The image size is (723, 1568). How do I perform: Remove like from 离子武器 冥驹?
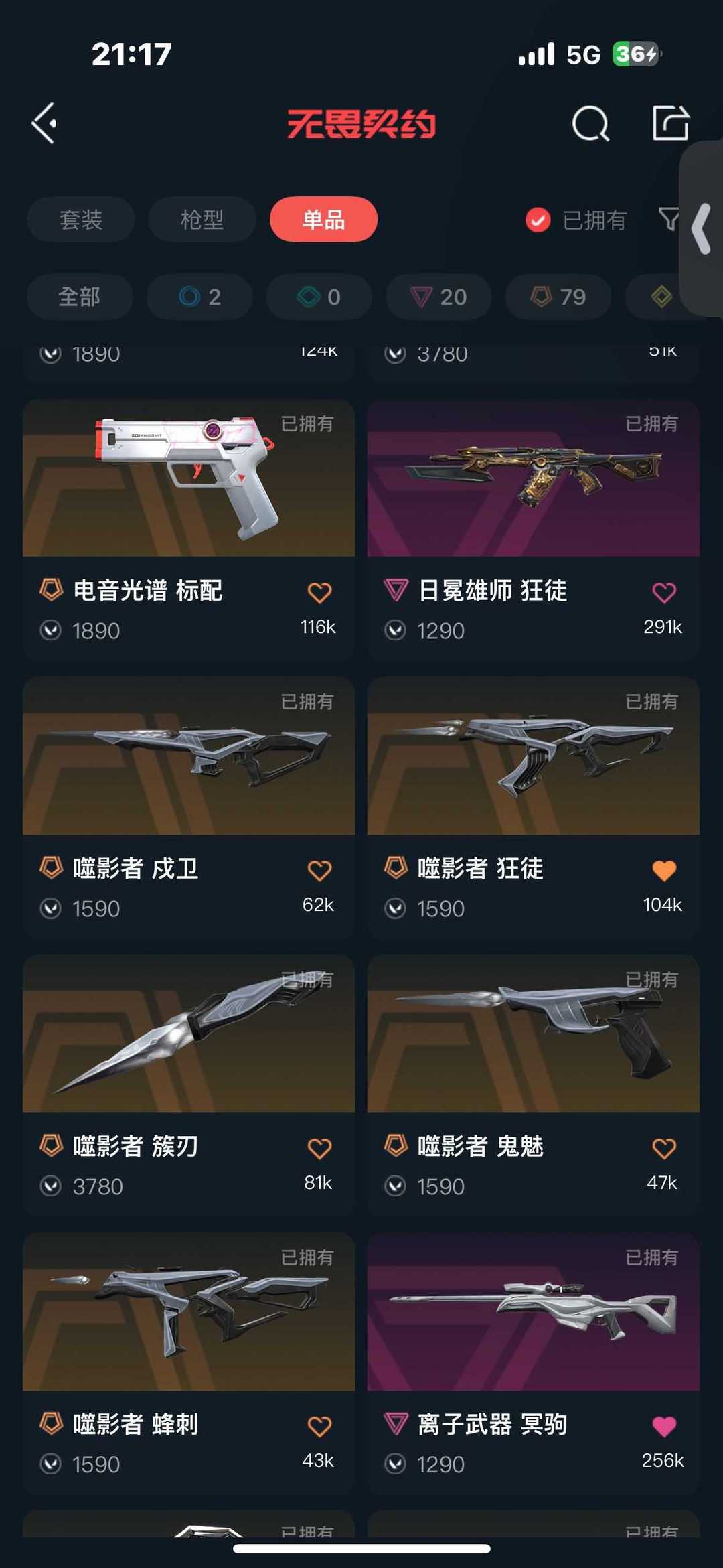pyautogui.click(x=663, y=1426)
